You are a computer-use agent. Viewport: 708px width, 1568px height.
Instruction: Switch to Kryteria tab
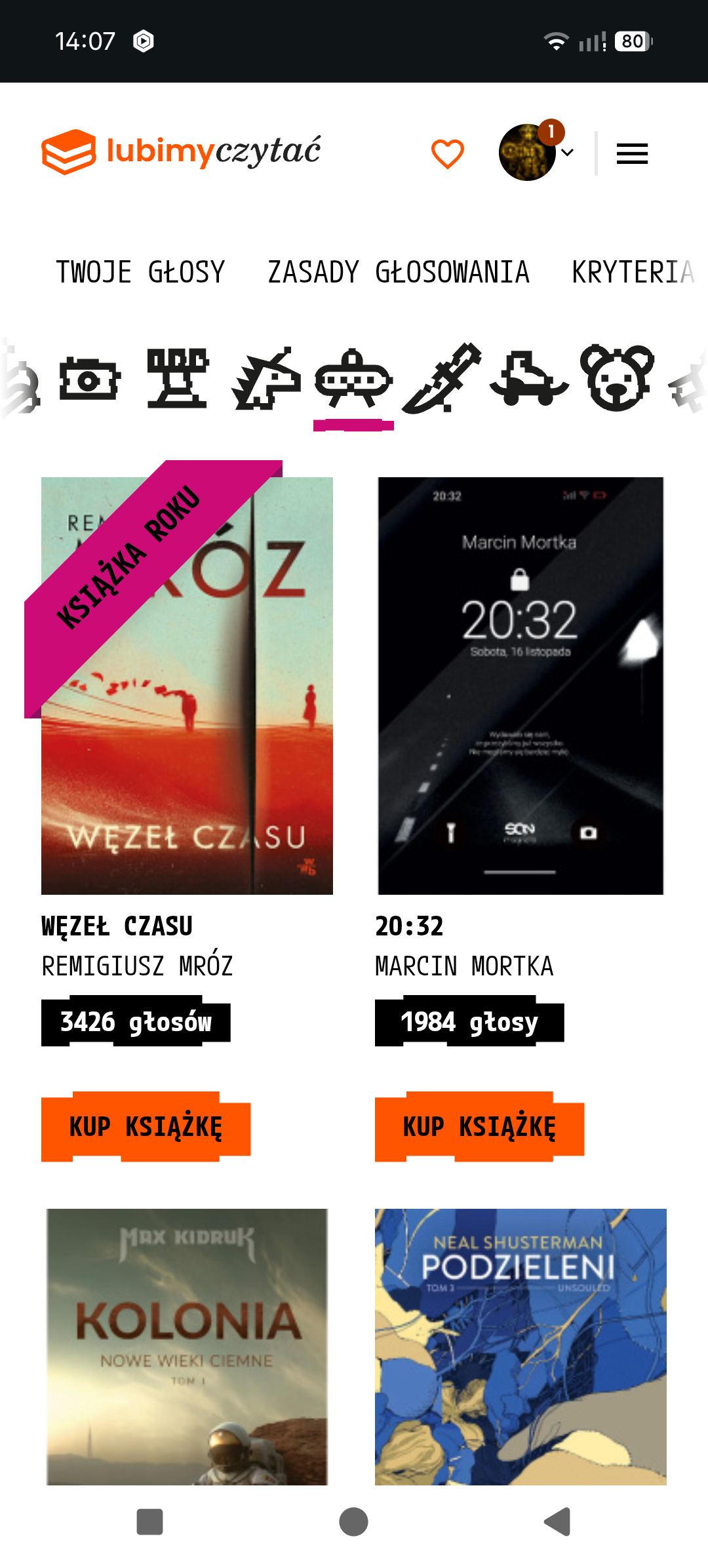tap(633, 272)
